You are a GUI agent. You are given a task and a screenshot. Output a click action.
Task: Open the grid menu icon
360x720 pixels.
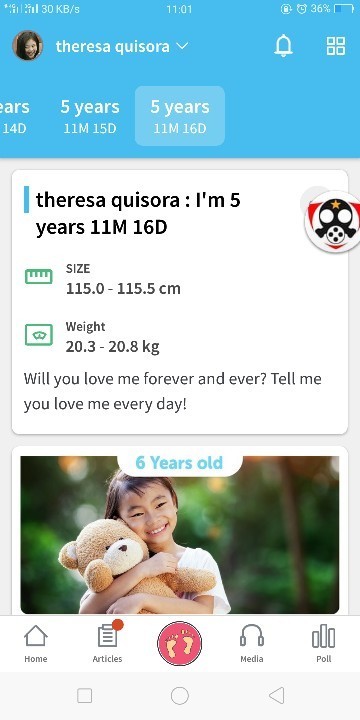[x=336, y=46]
